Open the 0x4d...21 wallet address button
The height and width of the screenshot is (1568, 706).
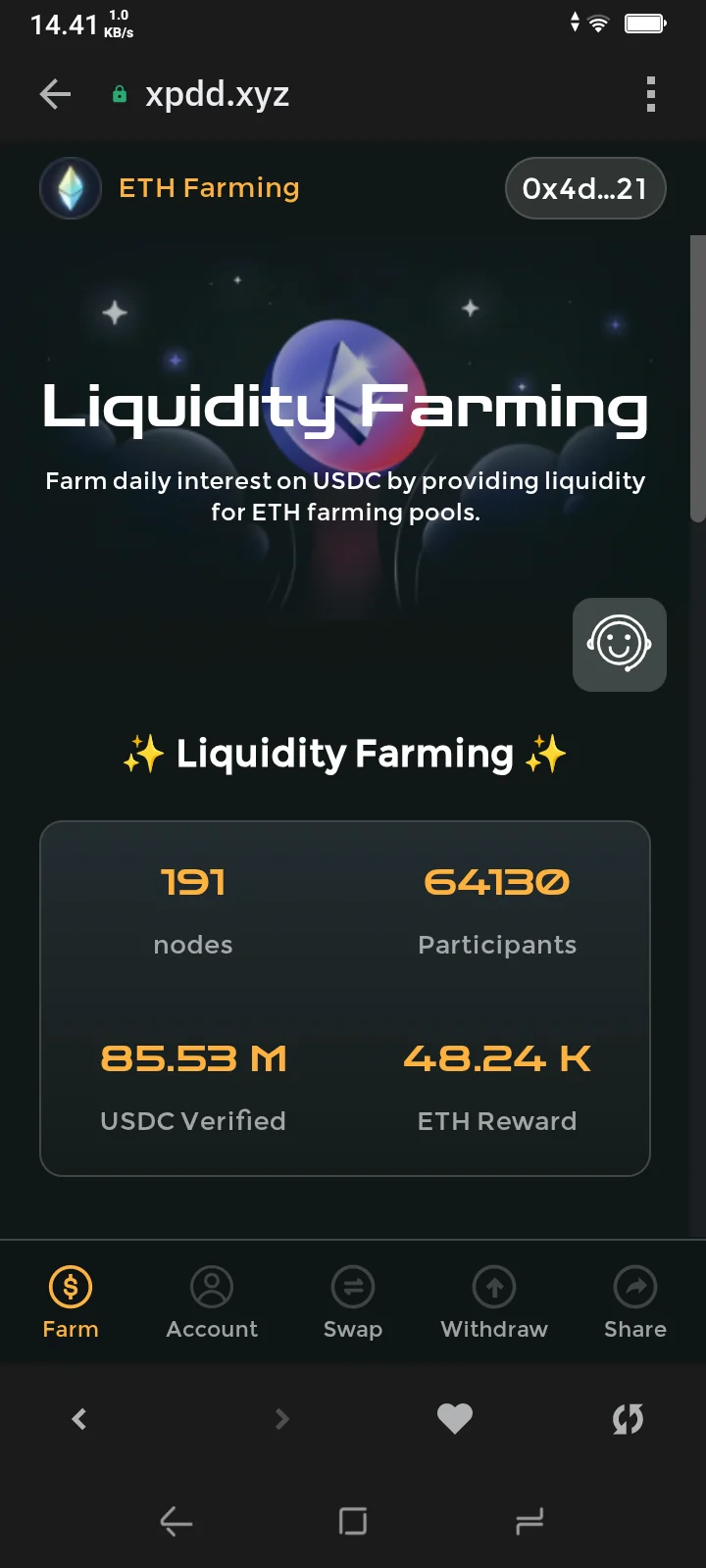[x=585, y=188]
